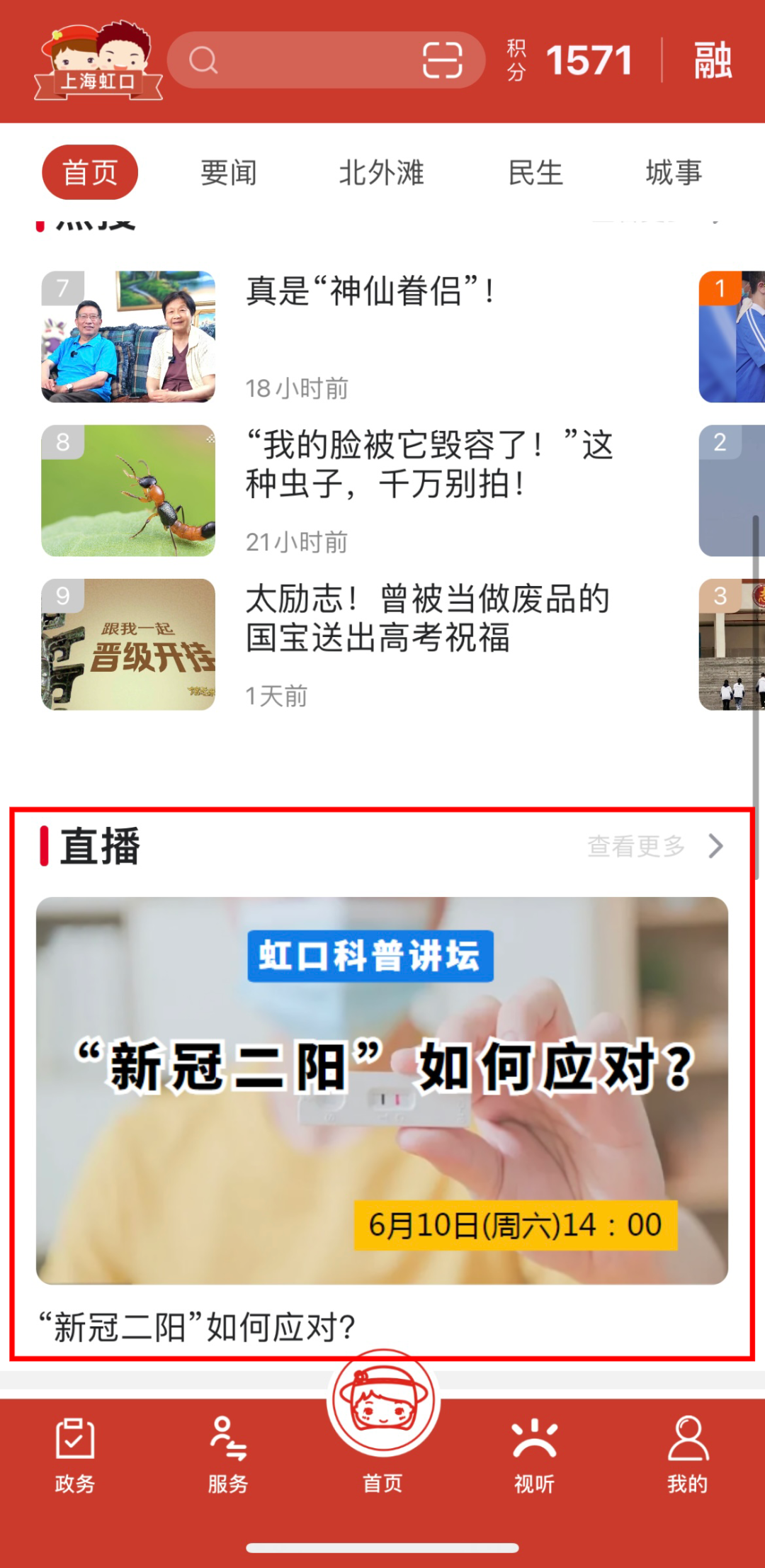Image resolution: width=765 pixels, height=1568 pixels.
Task: Open the live stream “新冠二阳”如何应对
Action: (x=382, y=1090)
